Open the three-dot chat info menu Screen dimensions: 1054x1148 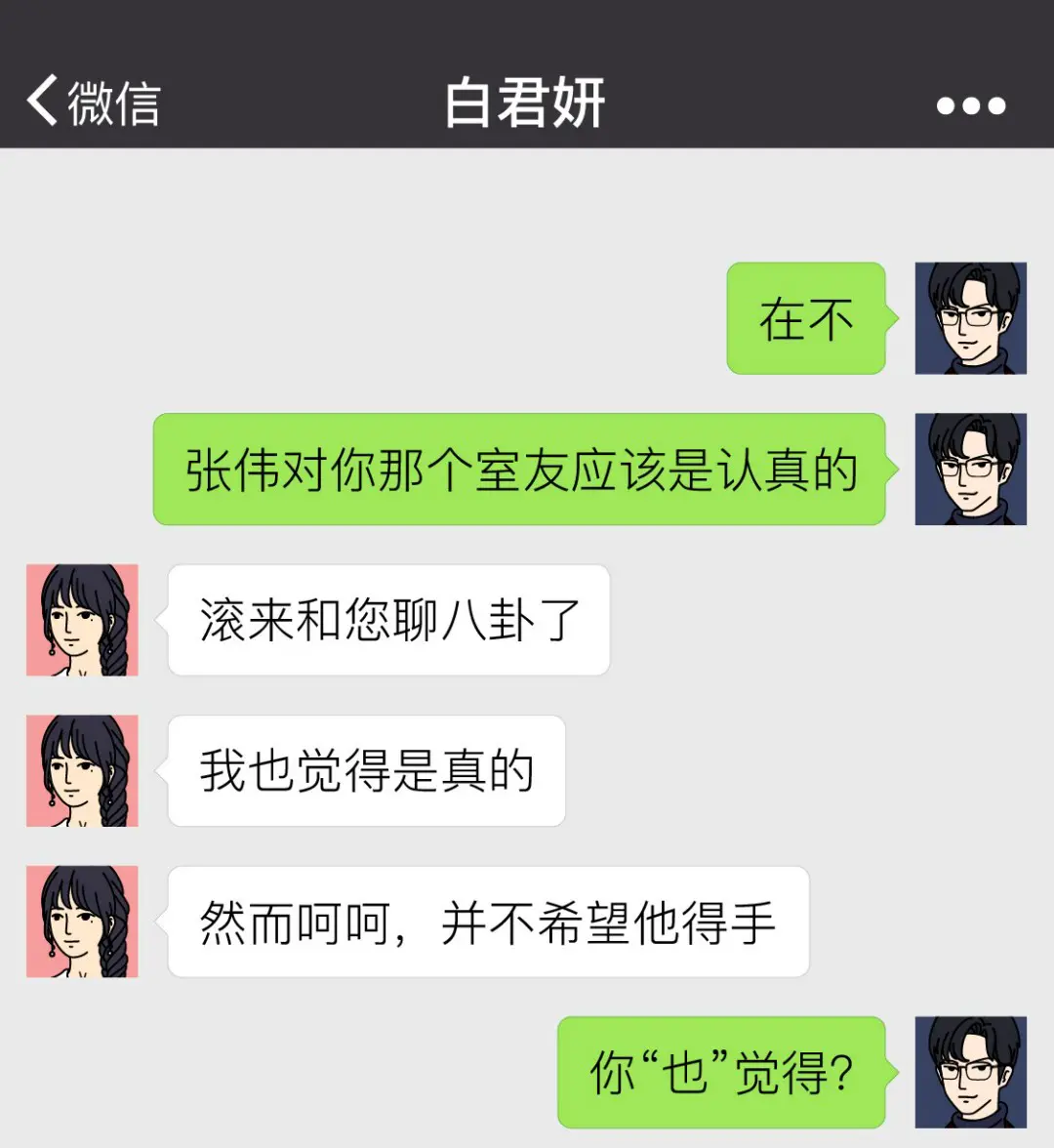(970, 106)
